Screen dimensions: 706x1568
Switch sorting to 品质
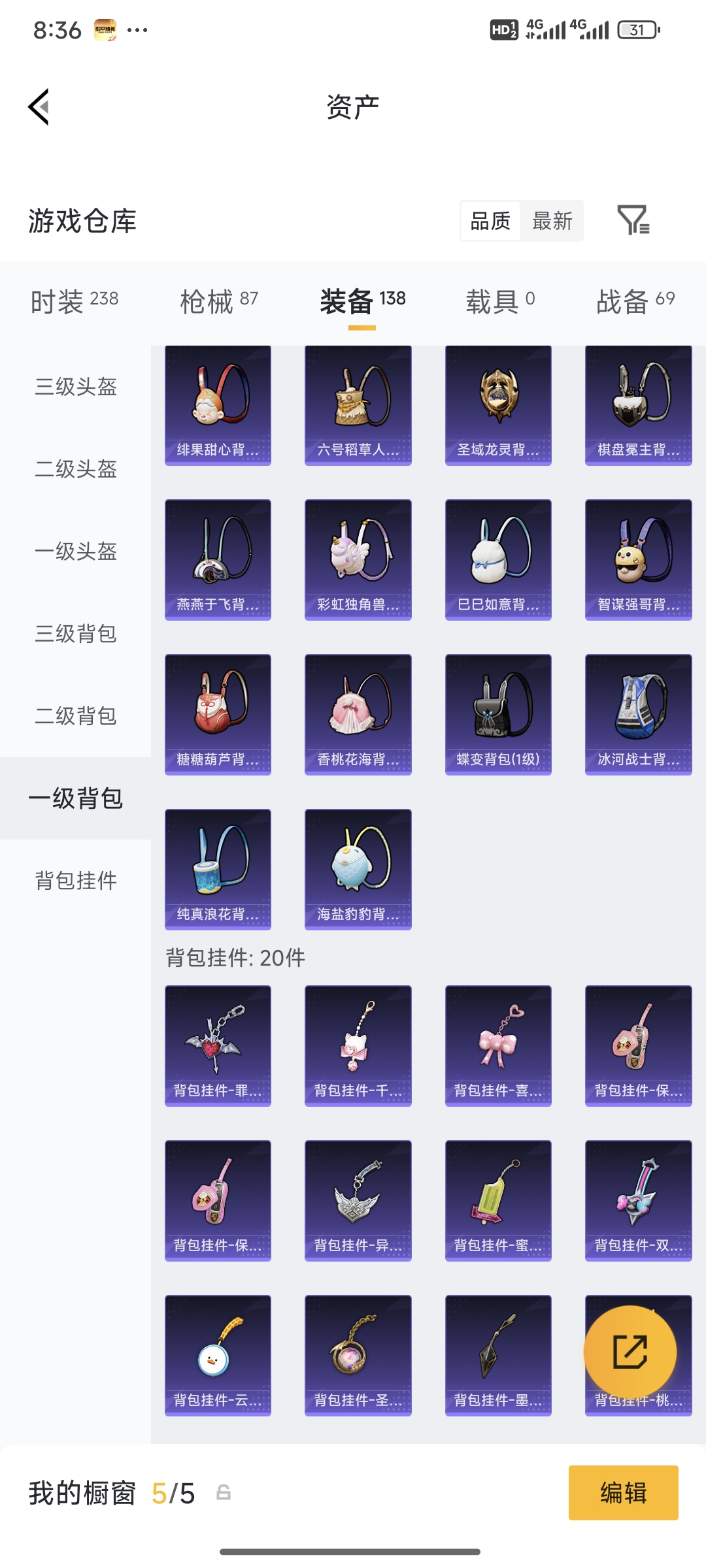[491, 222]
